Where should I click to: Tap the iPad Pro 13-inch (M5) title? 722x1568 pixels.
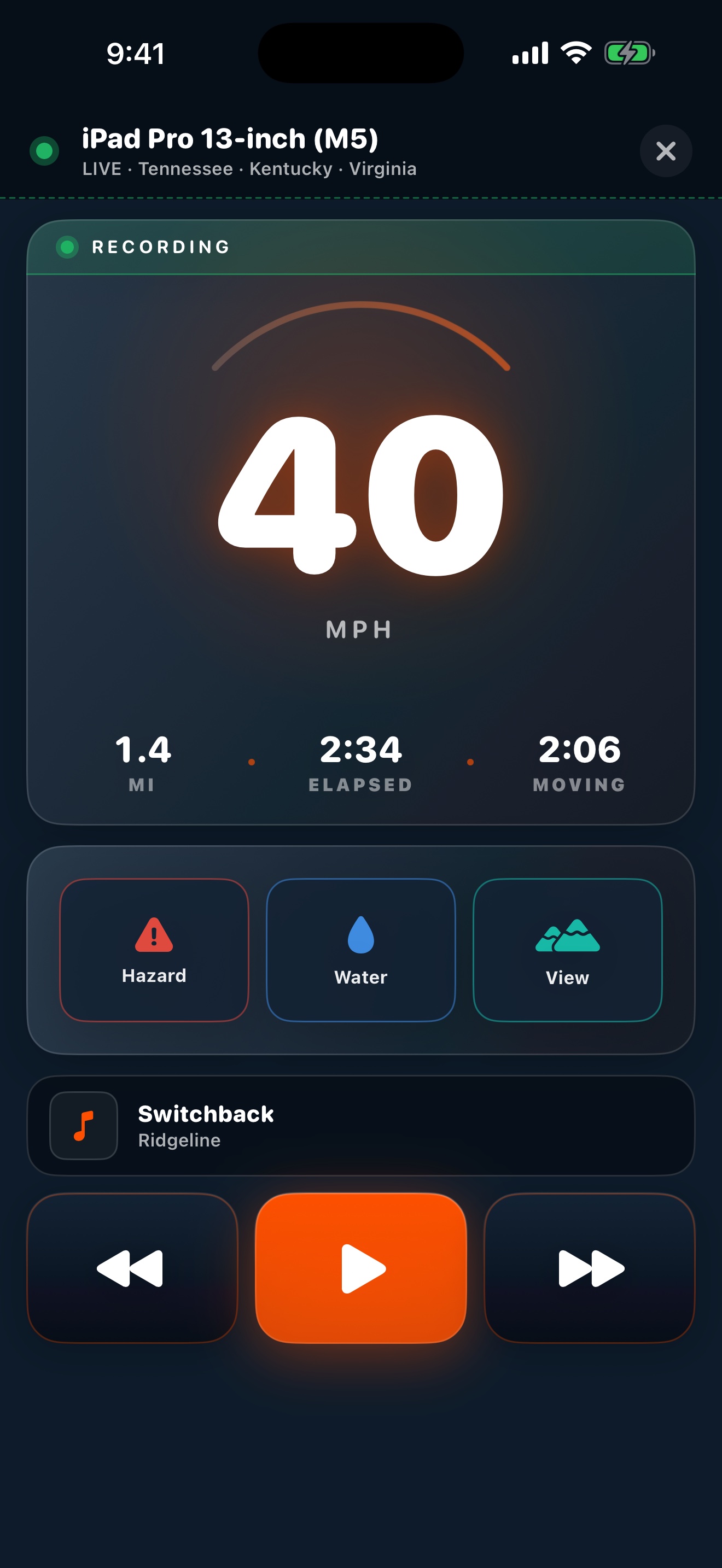tap(230, 139)
